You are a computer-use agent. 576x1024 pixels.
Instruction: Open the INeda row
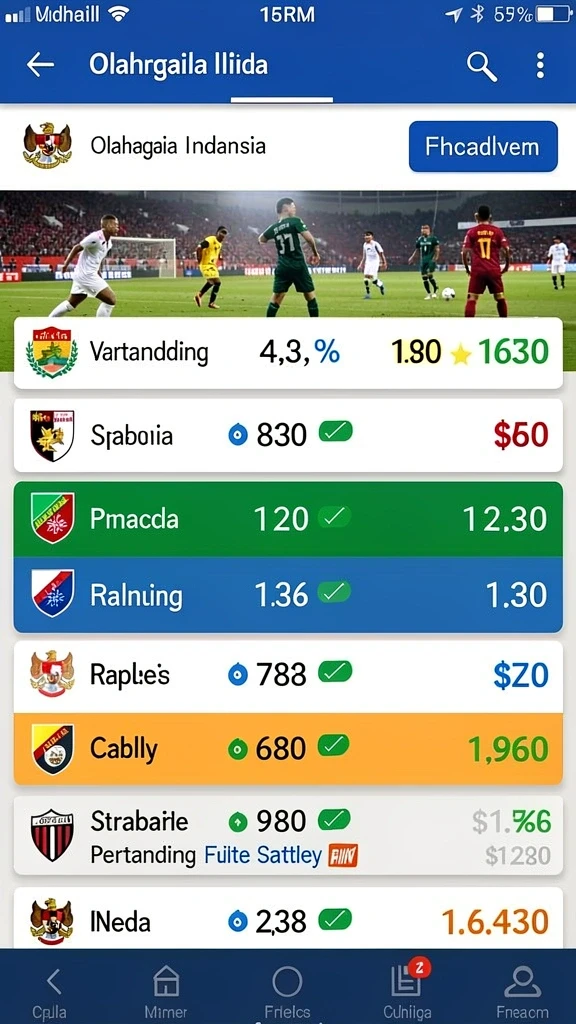[288, 918]
